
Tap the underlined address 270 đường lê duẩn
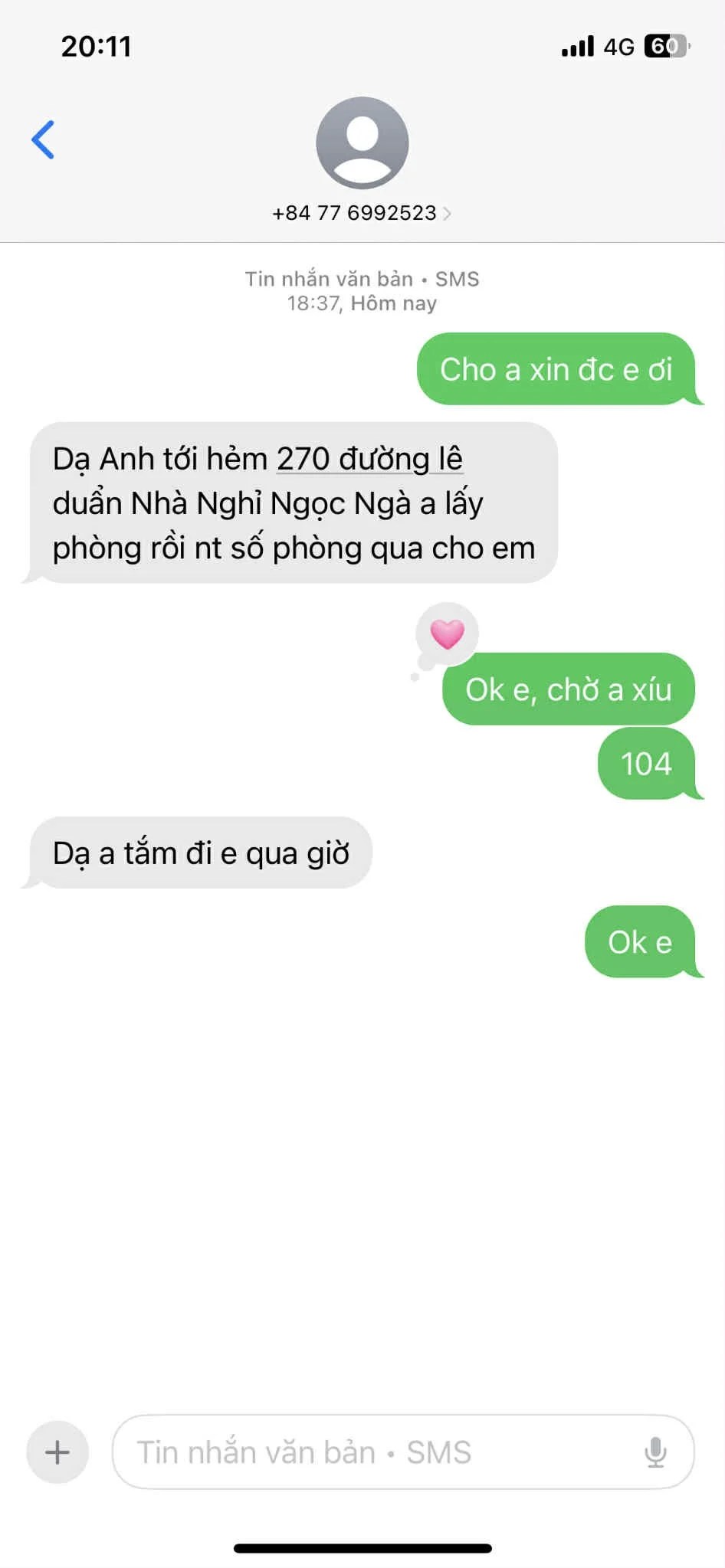pos(369,460)
